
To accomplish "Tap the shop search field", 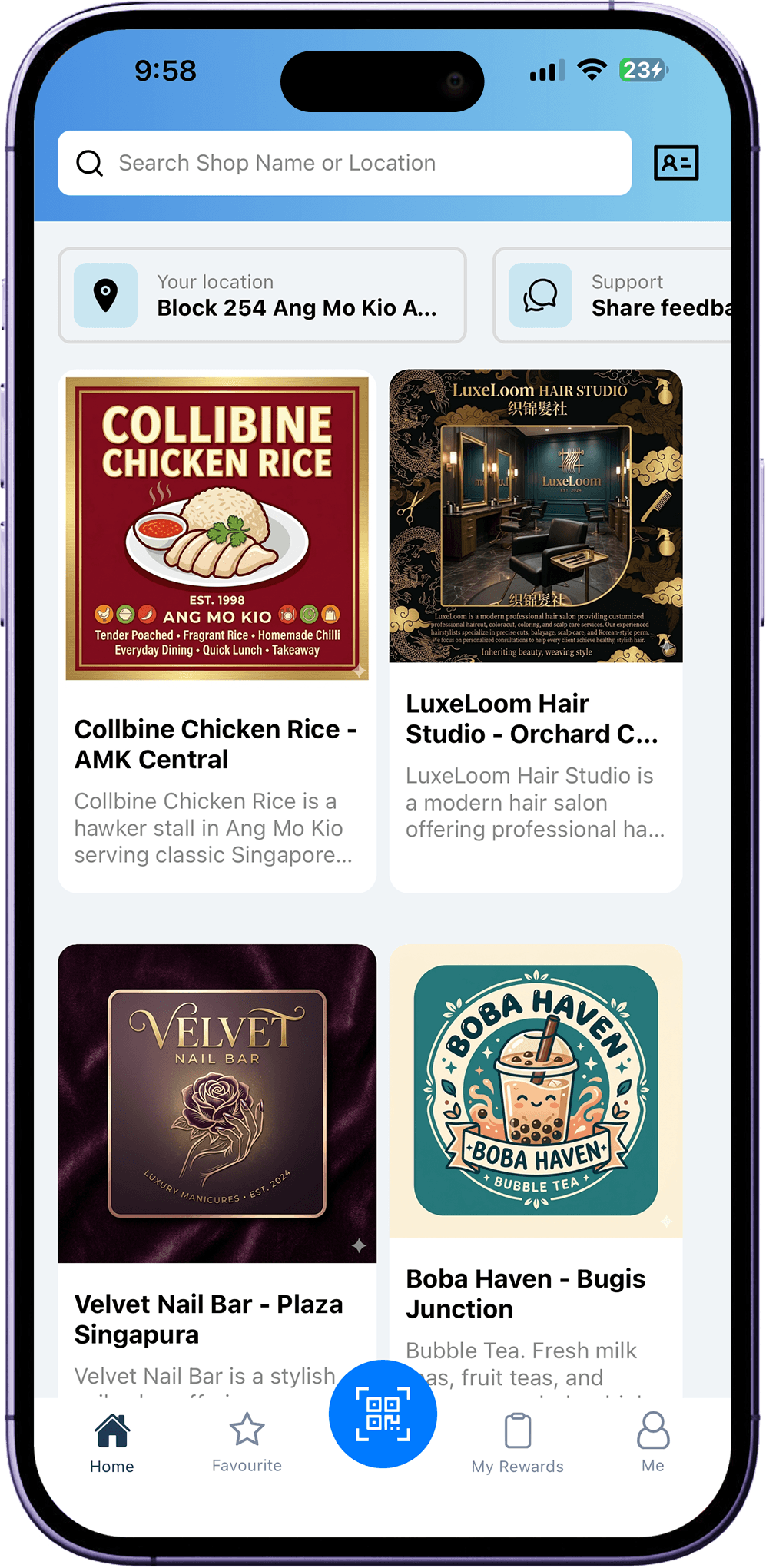I will click(344, 163).
